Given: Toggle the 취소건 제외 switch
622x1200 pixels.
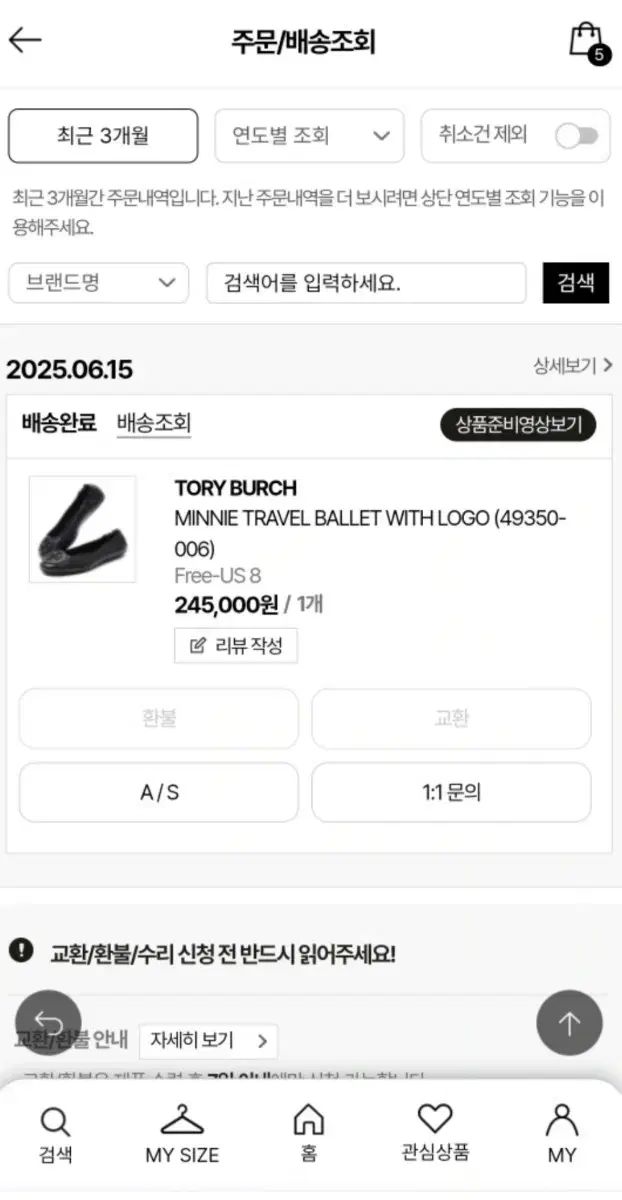Looking at the screenshot, I should pos(577,136).
